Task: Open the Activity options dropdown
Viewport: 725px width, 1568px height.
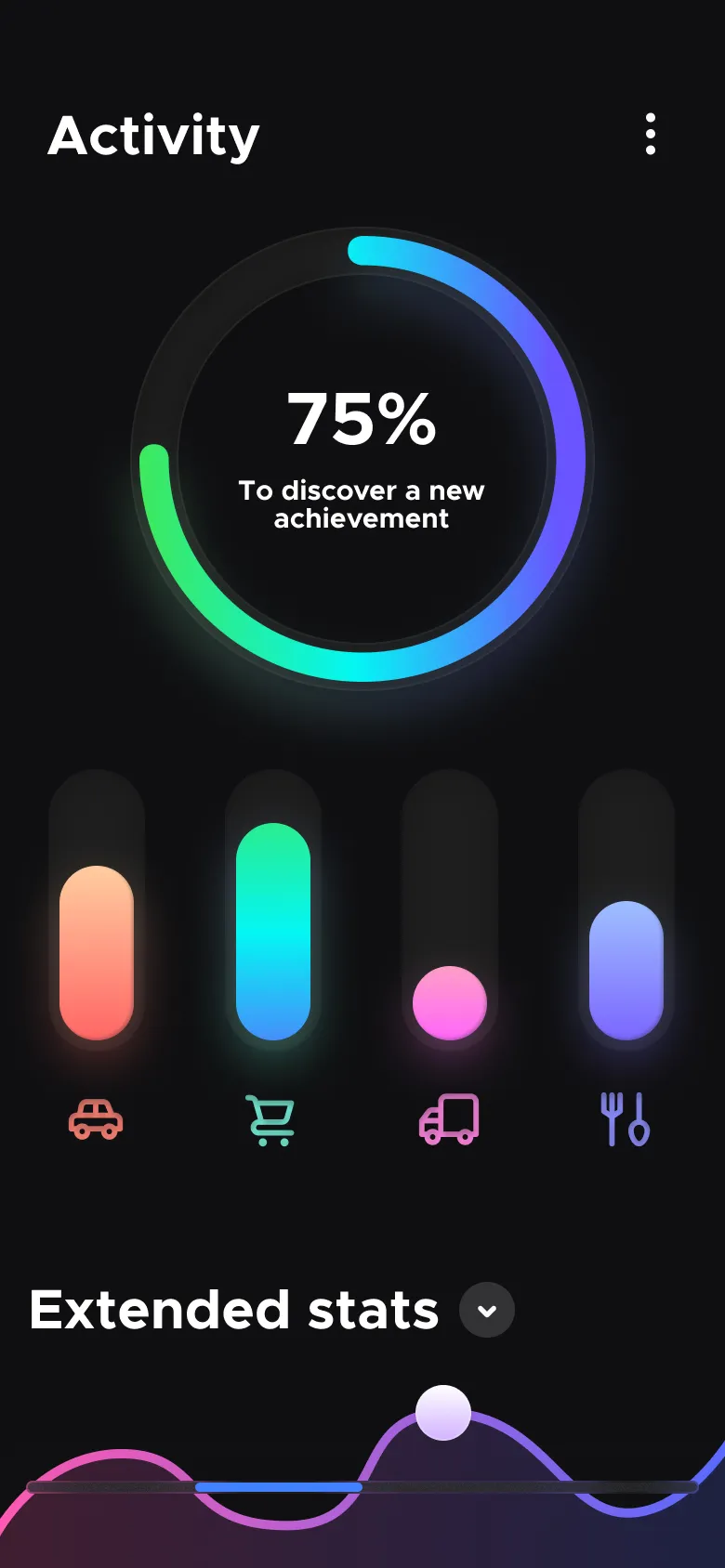Action: click(x=650, y=134)
